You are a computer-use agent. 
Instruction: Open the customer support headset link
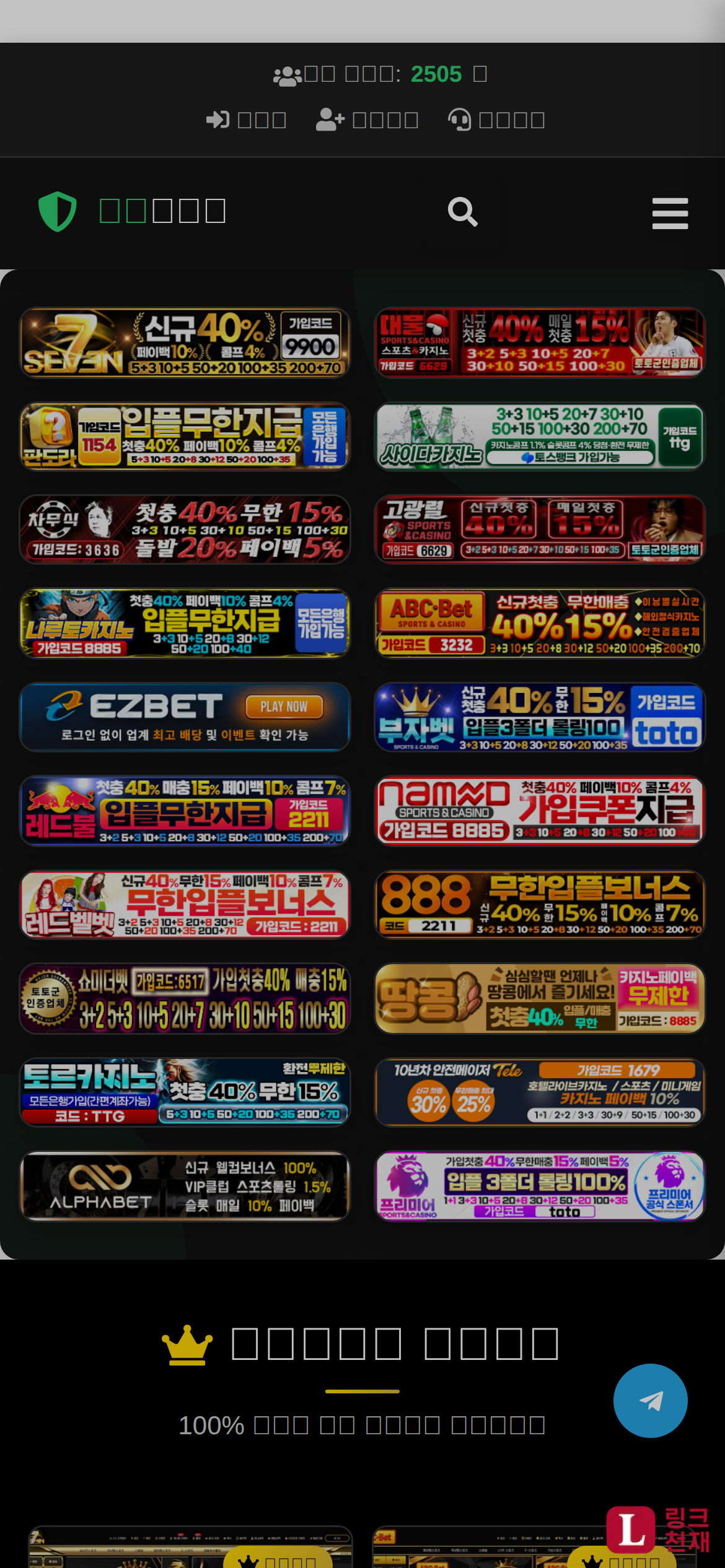click(x=496, y=120)
